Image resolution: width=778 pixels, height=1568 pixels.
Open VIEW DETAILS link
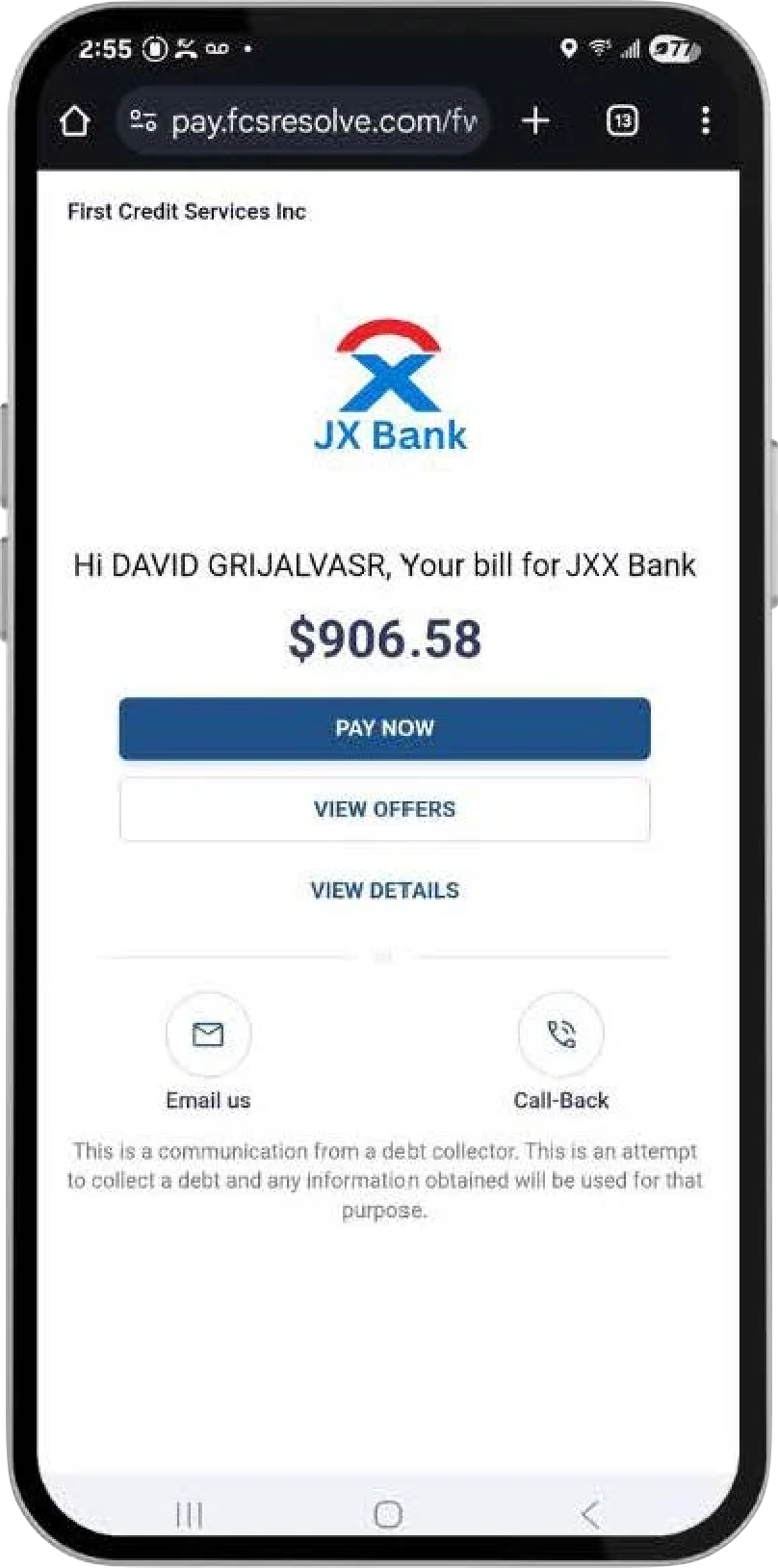point(384,890)
